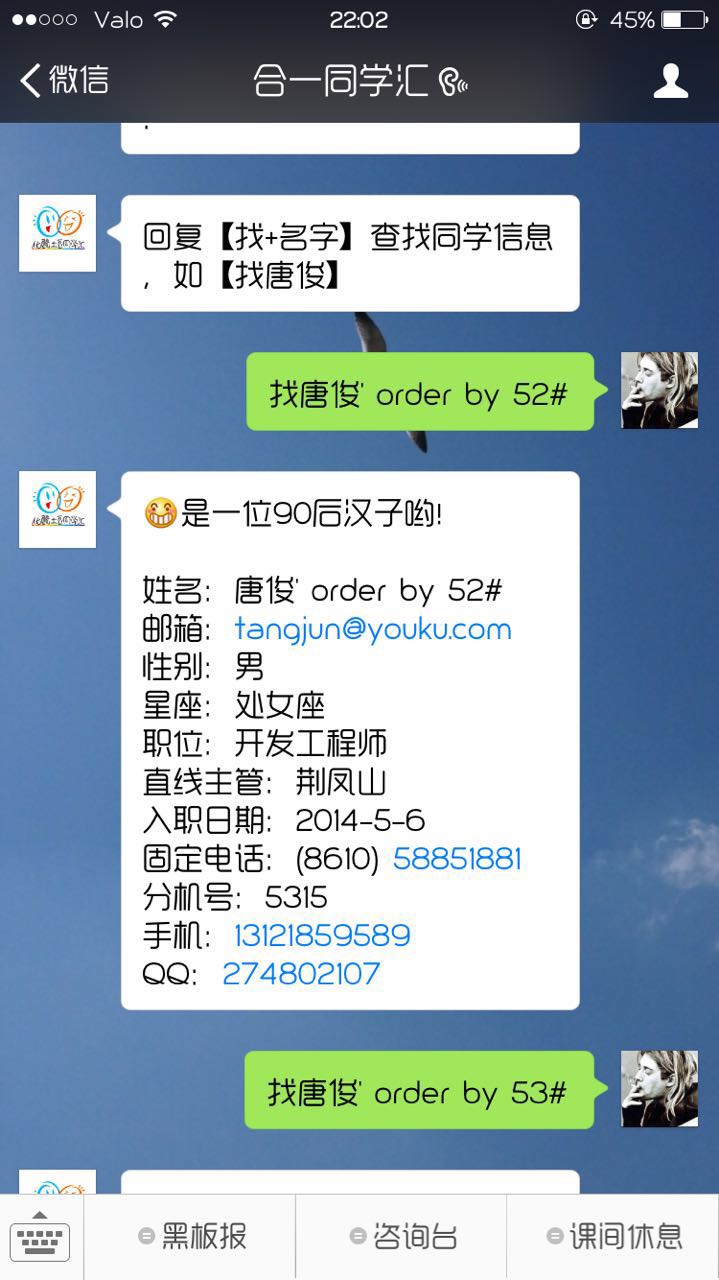This screenshot has width=719, height=1280.
Task: Open my avatar beside the 52# message
Action: click(x=659, y=390)
